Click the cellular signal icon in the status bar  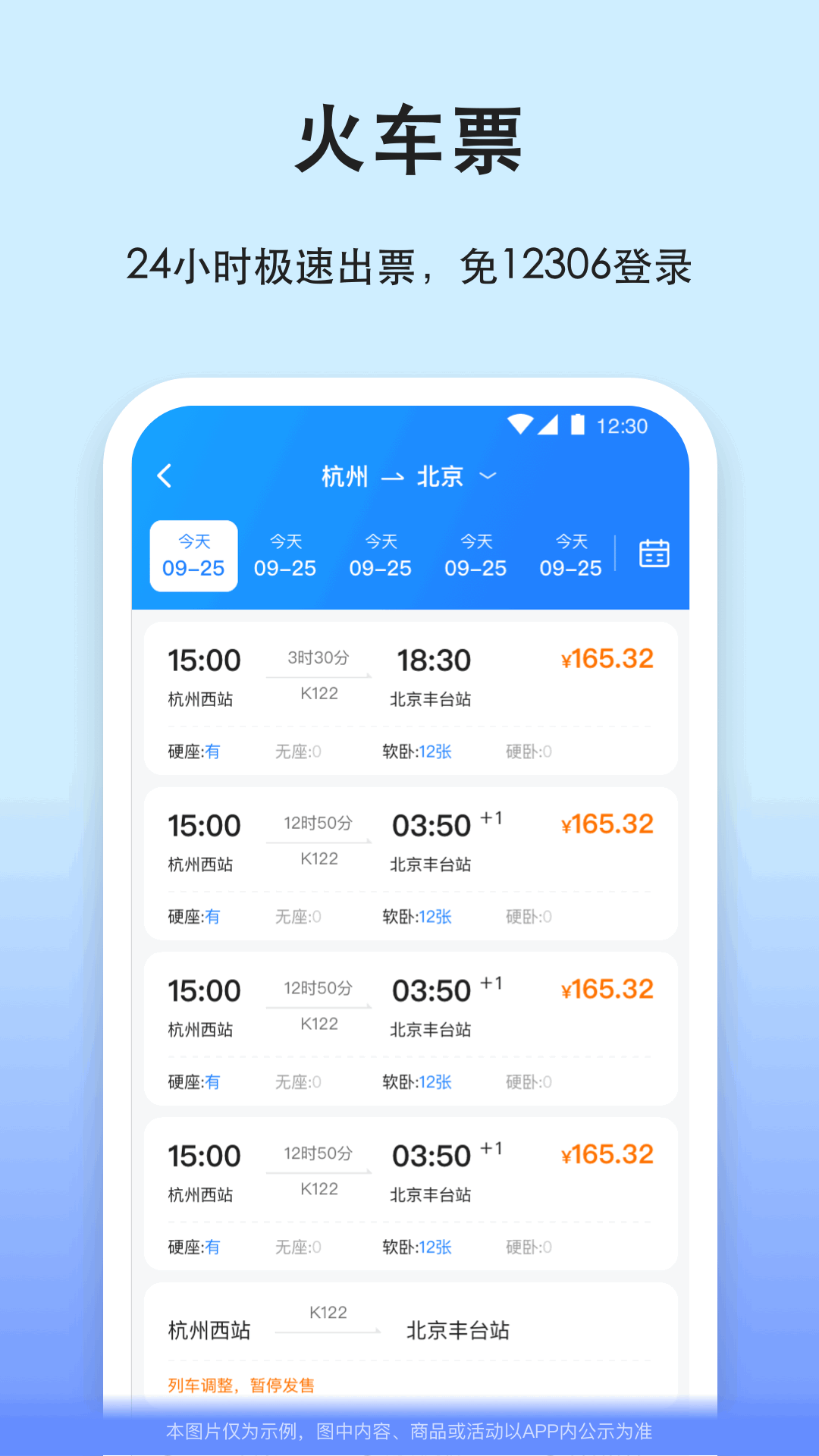pos(548,427)
